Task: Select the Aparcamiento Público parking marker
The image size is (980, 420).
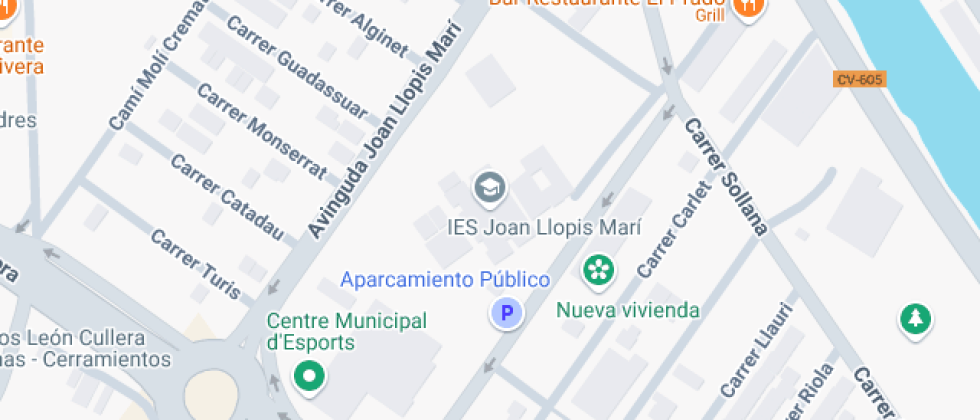Action: point(506,314)
